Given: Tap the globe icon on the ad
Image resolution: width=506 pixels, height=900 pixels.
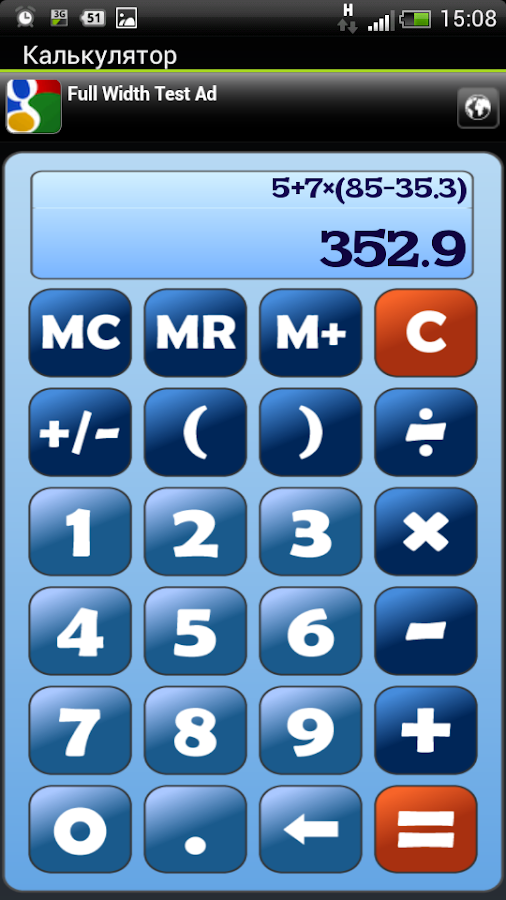Looking at the screenshot, I should click(x=478, y=107).
